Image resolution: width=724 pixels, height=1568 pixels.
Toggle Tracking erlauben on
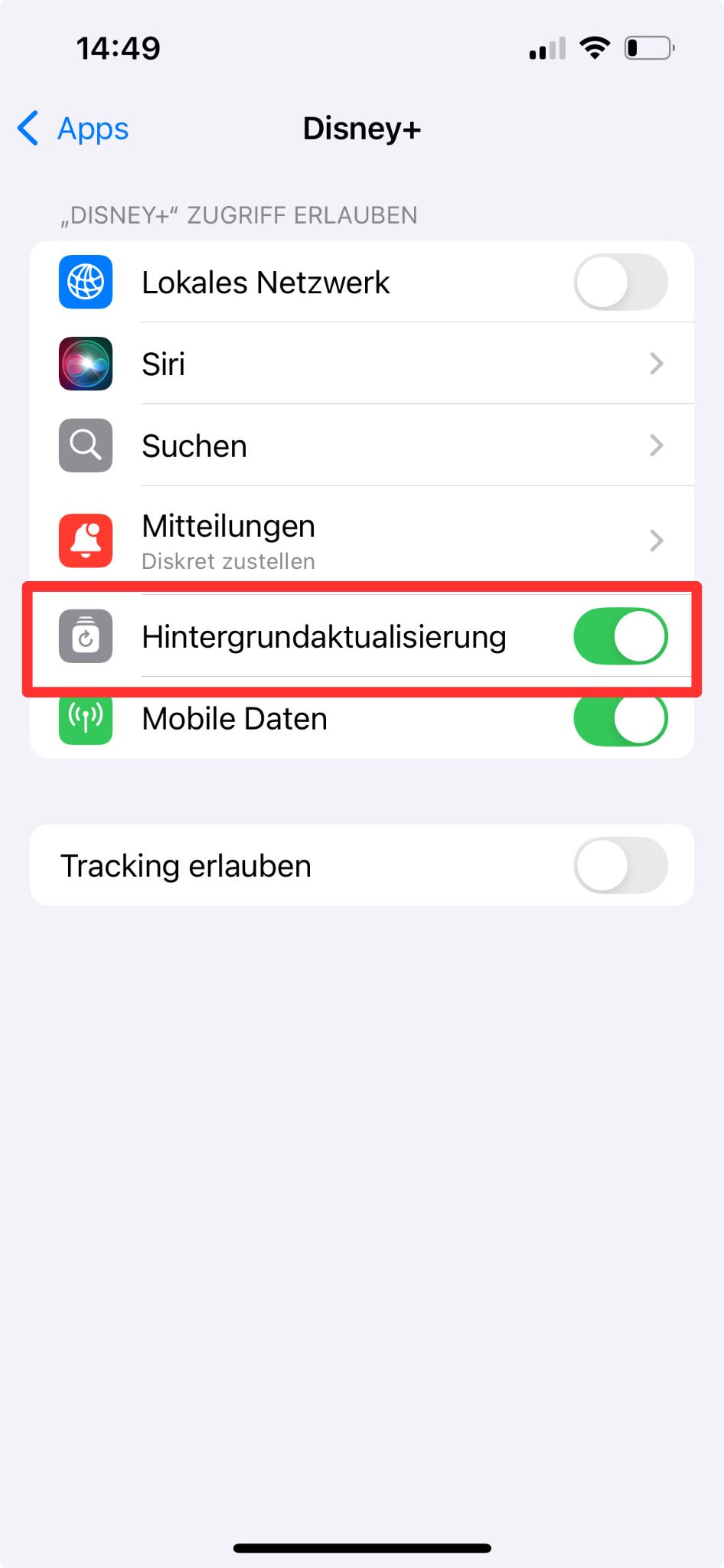click(x=621, y=865)
